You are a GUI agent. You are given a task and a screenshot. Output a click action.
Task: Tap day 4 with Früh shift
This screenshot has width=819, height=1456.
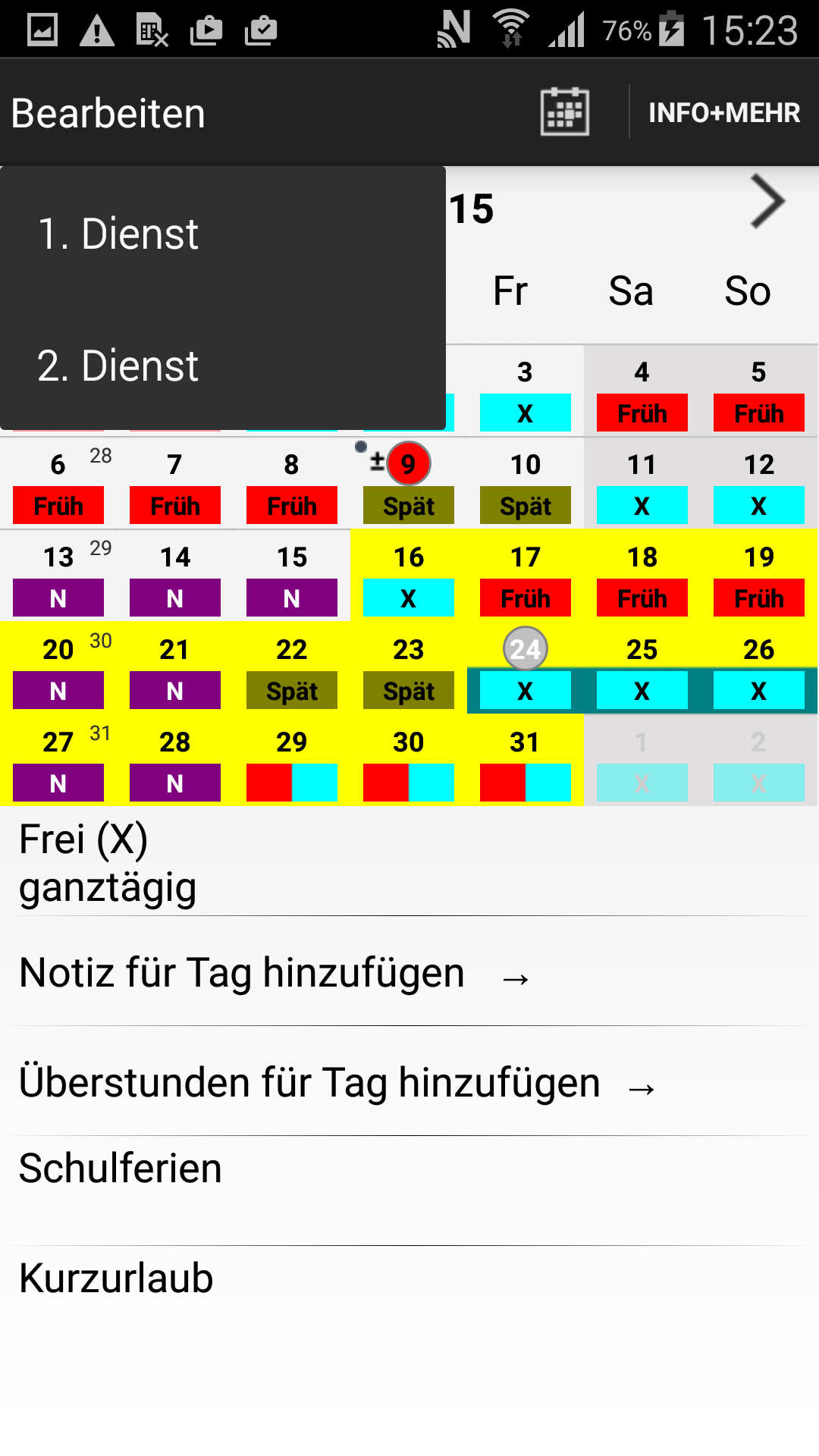642,391
